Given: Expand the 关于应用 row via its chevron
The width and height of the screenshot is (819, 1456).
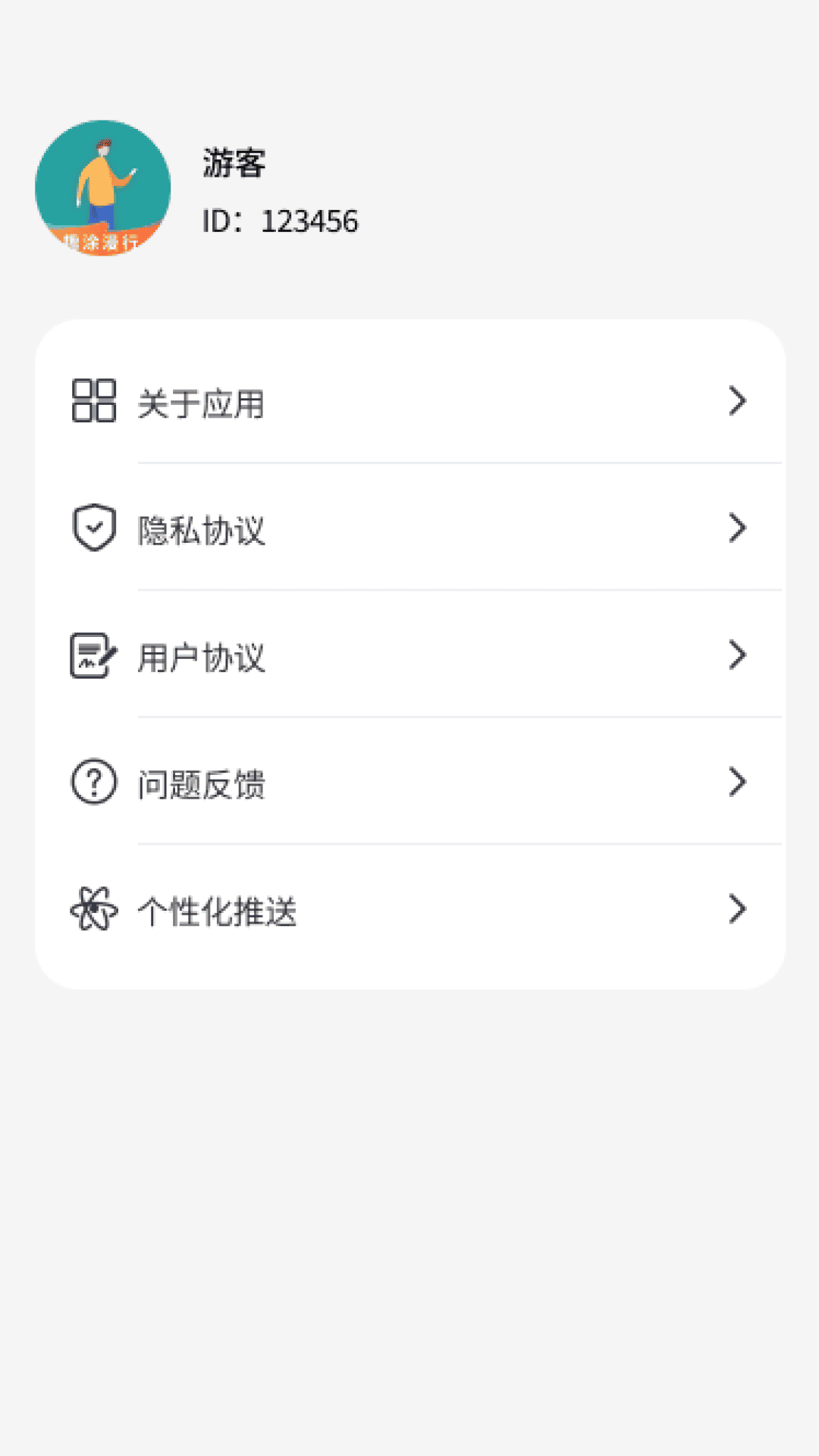Looking at the screenshot, I should click(x=736, y=400).
